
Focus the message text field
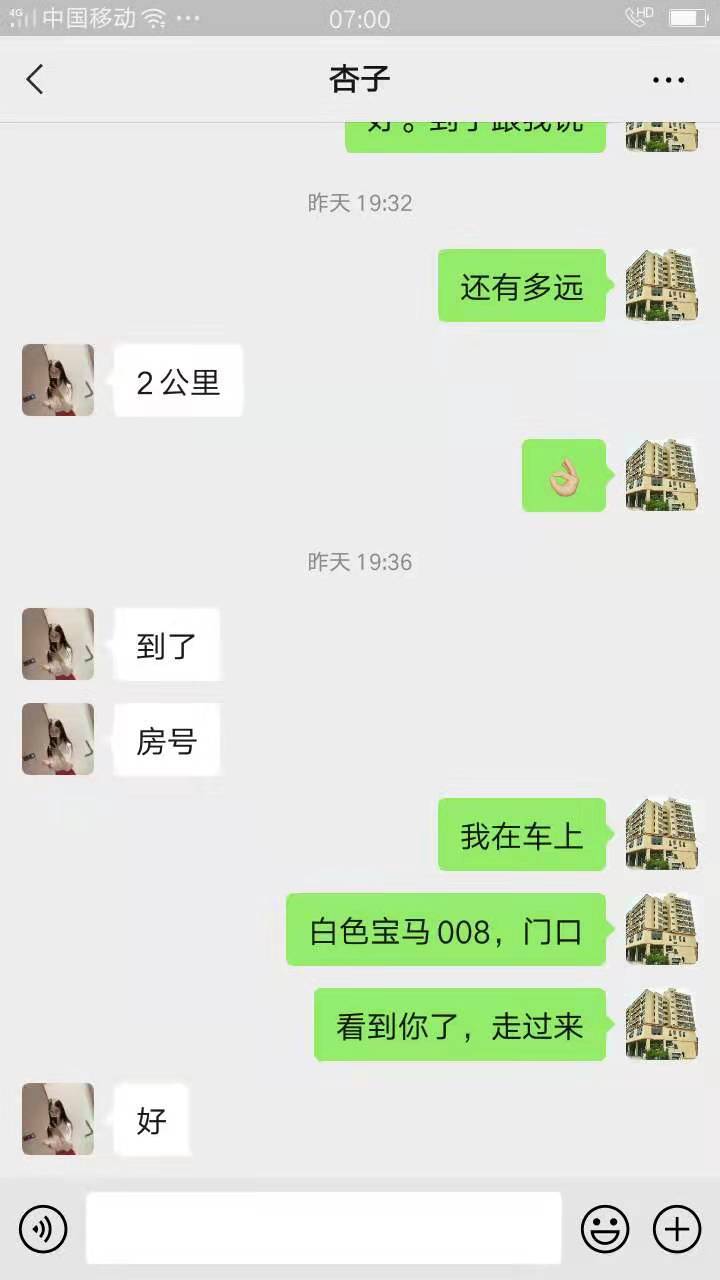[x=323, y=1228]
